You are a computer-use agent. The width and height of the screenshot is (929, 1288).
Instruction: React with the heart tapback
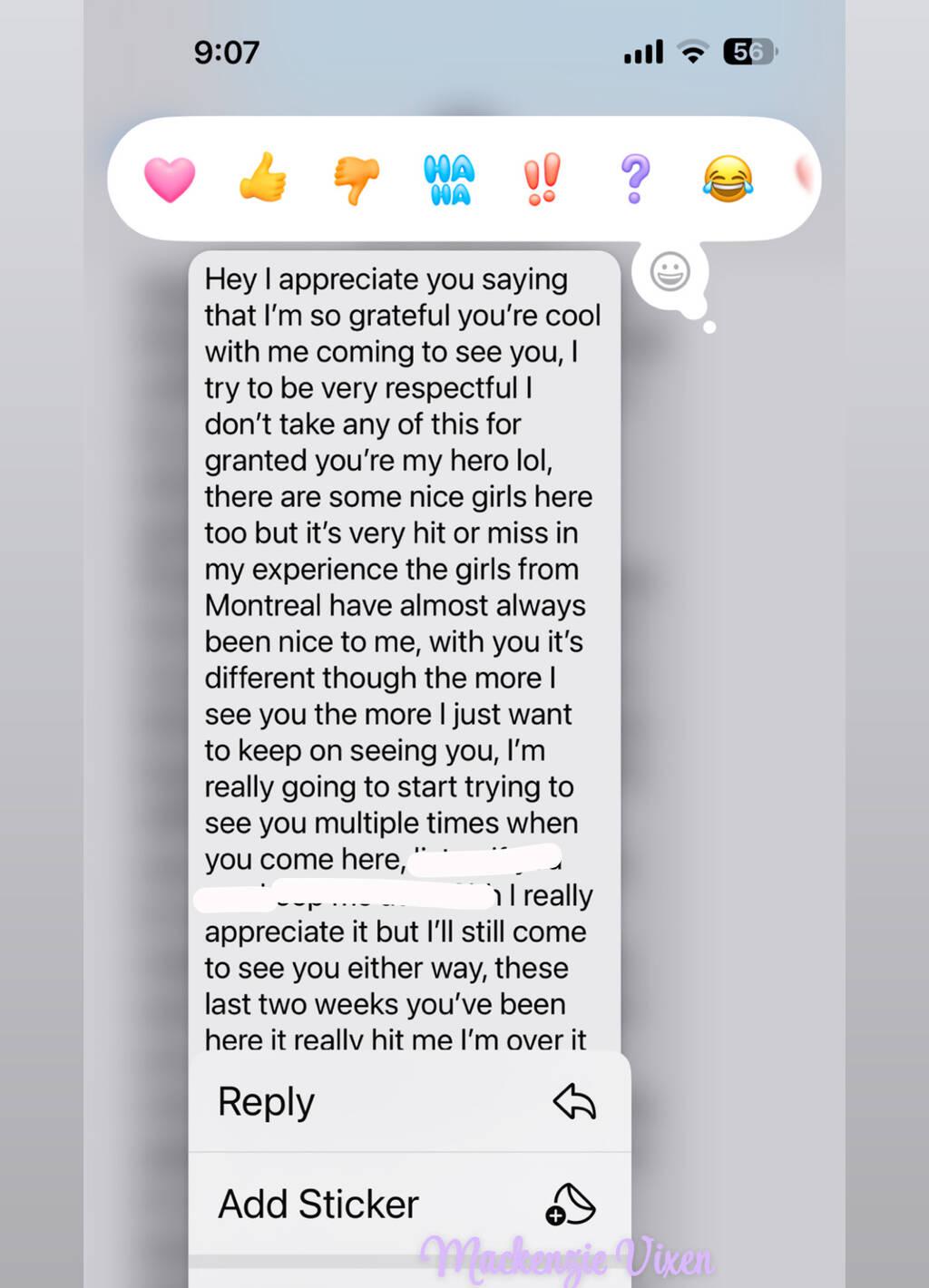coord(170,179)
